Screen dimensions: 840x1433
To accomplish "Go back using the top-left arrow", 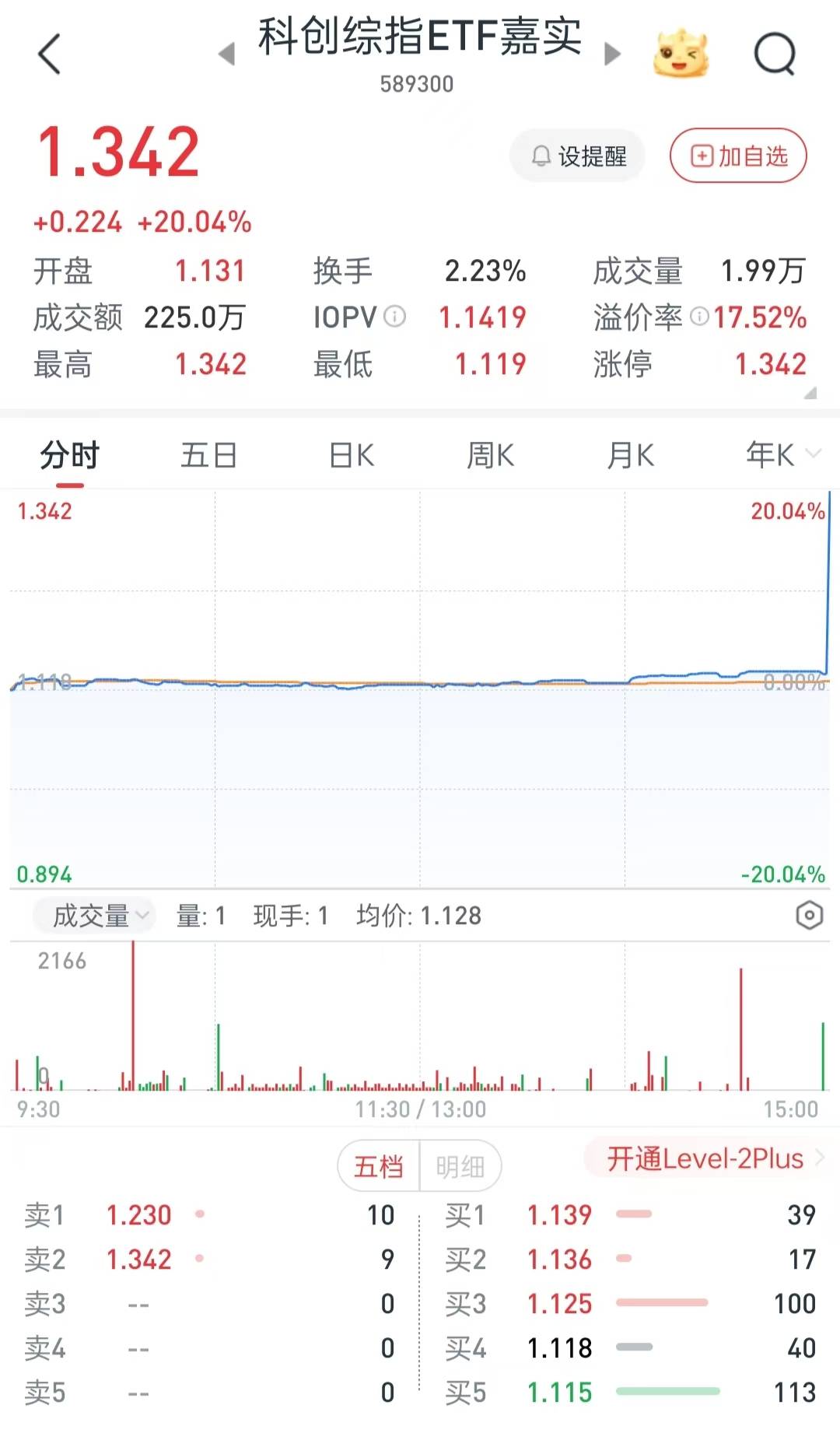I will (x=49, y=54).
